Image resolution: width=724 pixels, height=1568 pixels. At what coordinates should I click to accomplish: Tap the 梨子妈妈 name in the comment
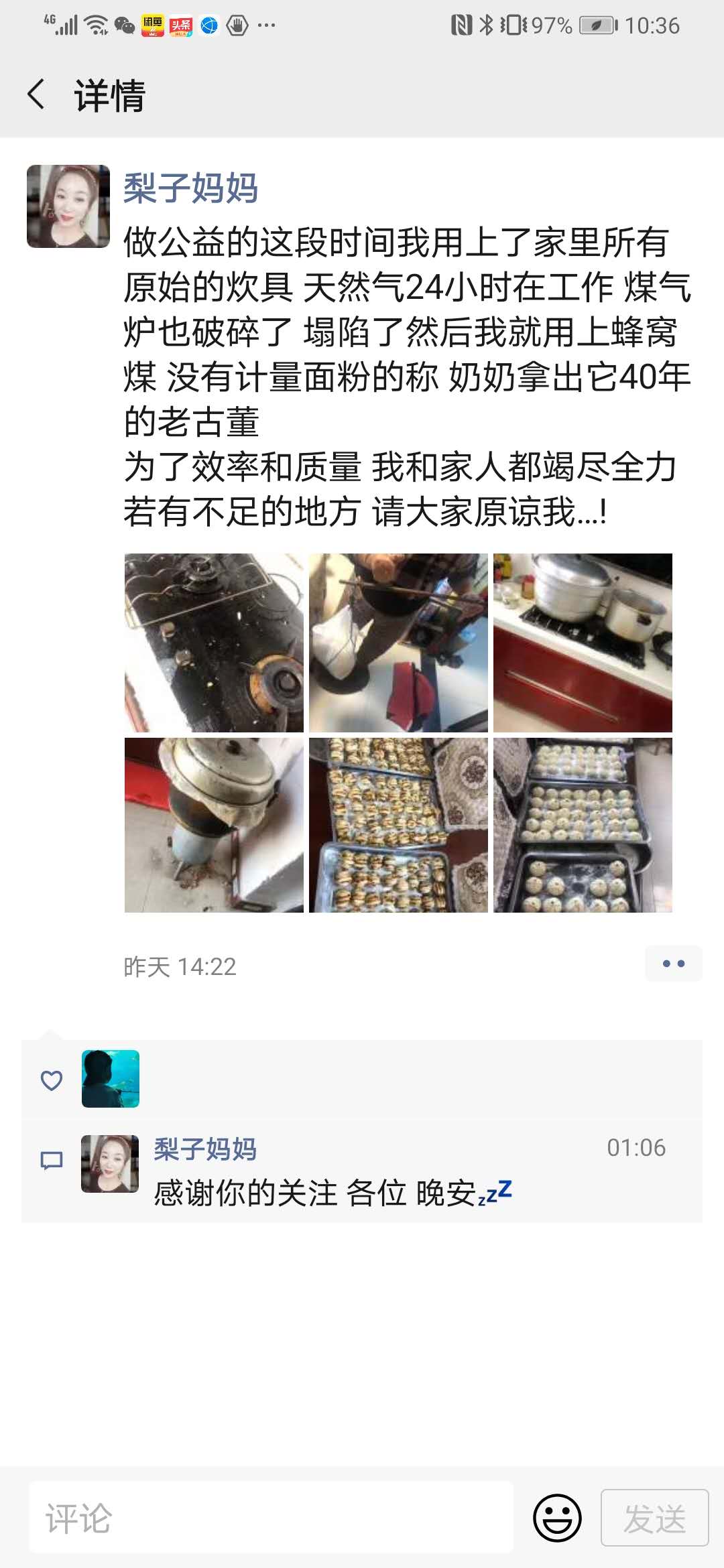tap(205, 1149)
